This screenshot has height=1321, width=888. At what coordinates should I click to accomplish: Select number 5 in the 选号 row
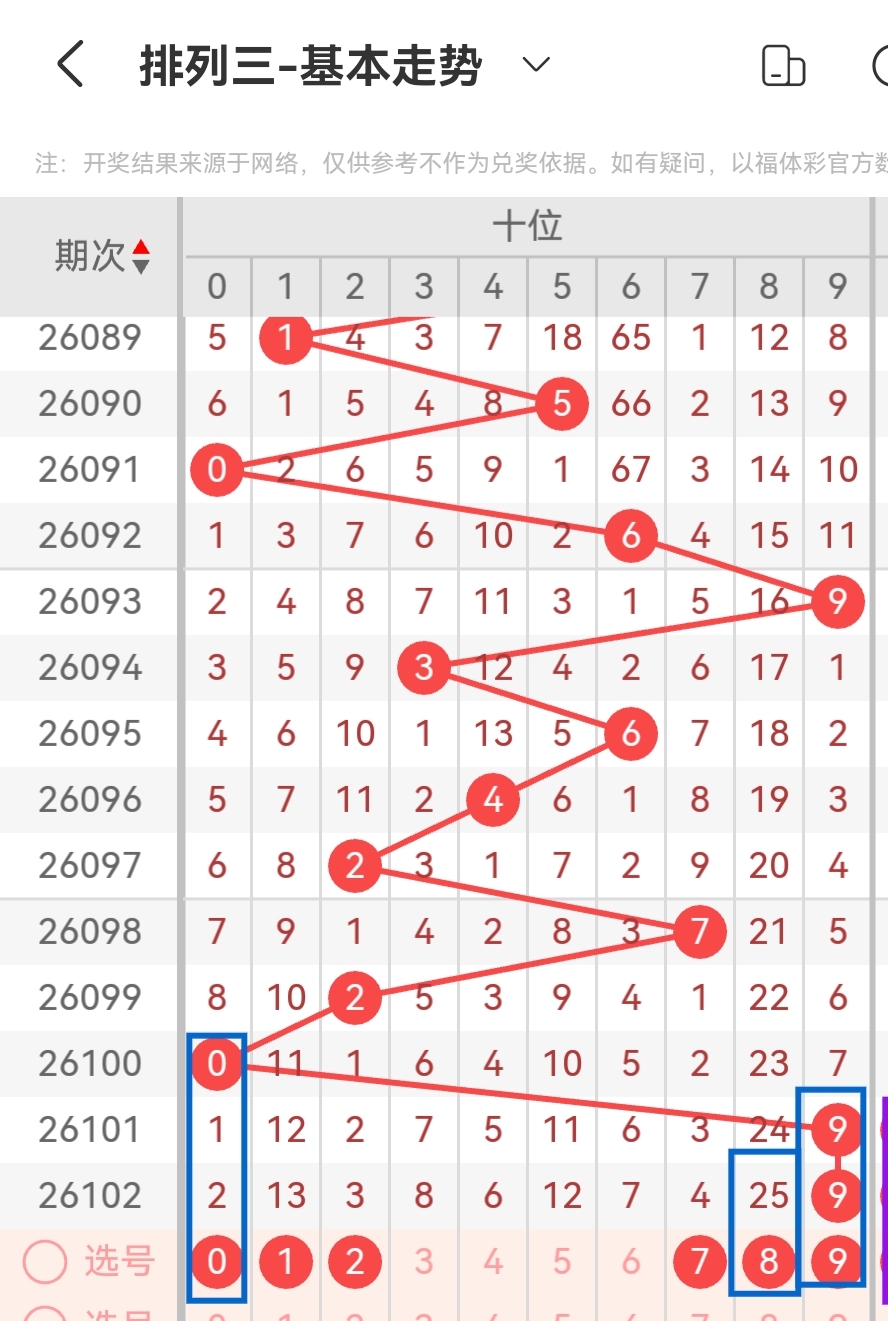[x=561, y=1262]
